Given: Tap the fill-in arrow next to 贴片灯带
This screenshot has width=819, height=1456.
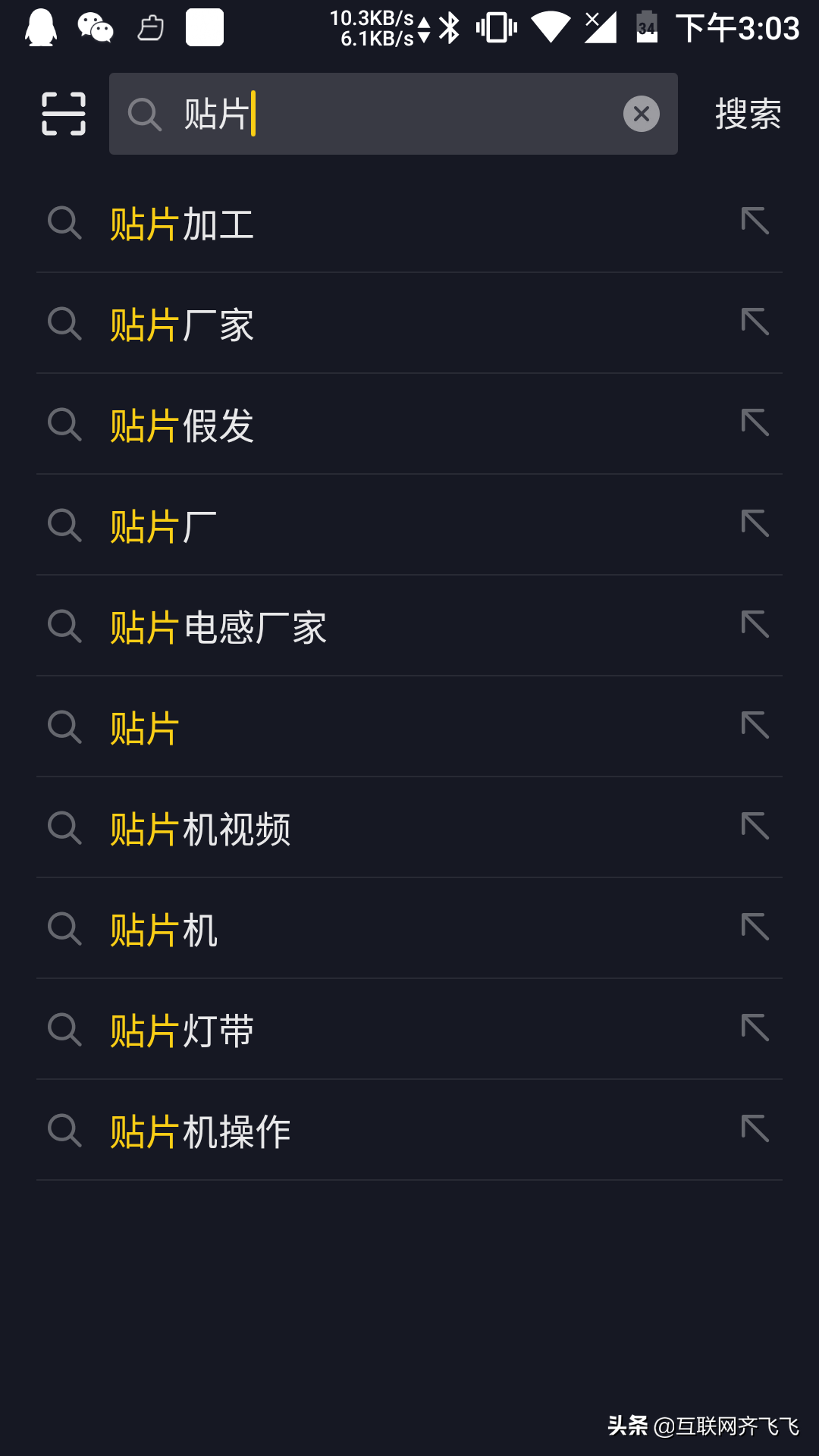Looking at the screenshot, I should coord(756,1029).
